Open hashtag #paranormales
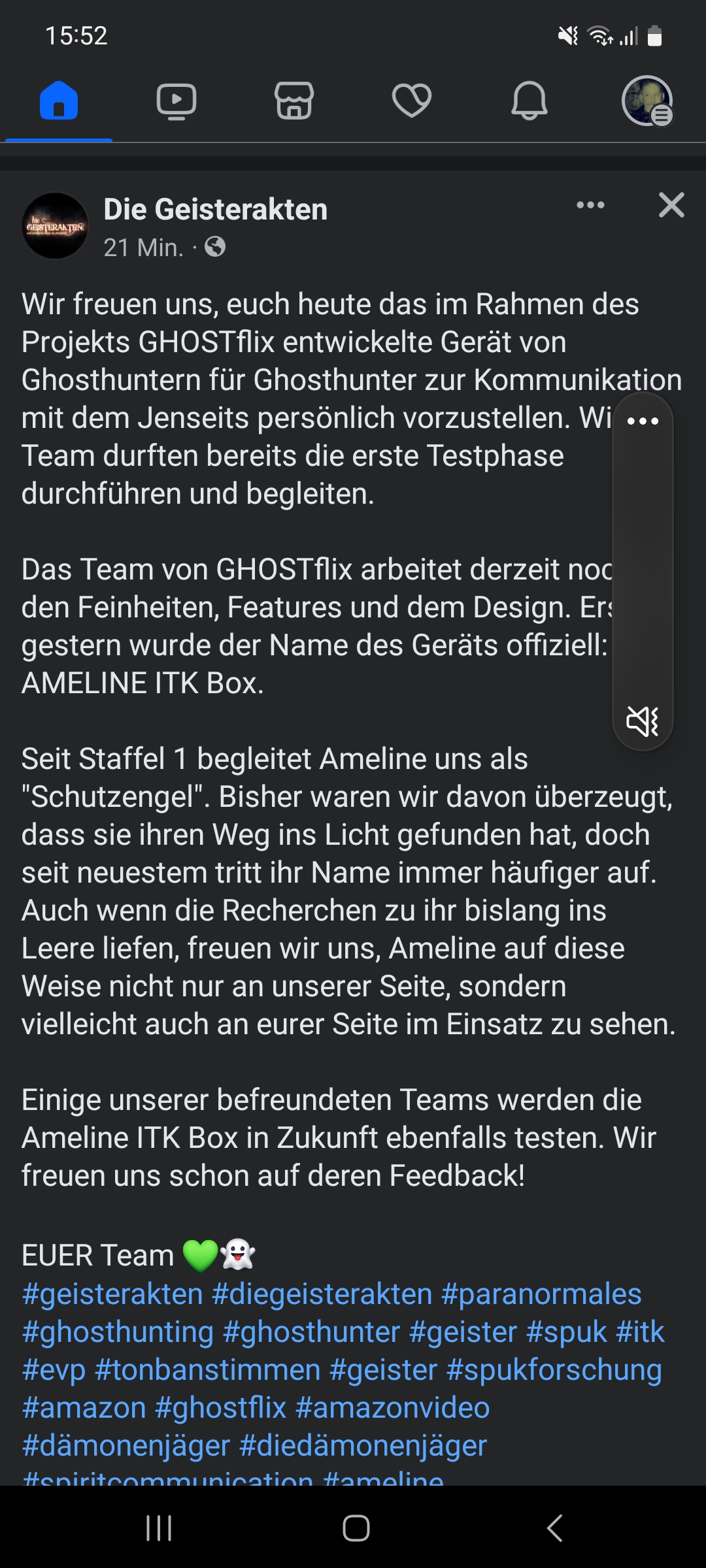Viewport: 706px width, 1568px height. point(541,1294)
